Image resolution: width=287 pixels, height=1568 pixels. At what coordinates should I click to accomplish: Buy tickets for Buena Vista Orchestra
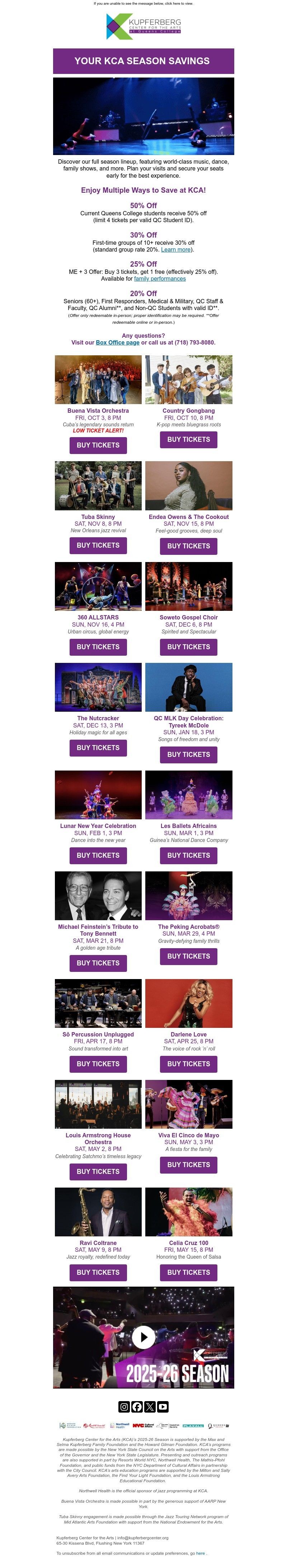[x=98, y=445]
